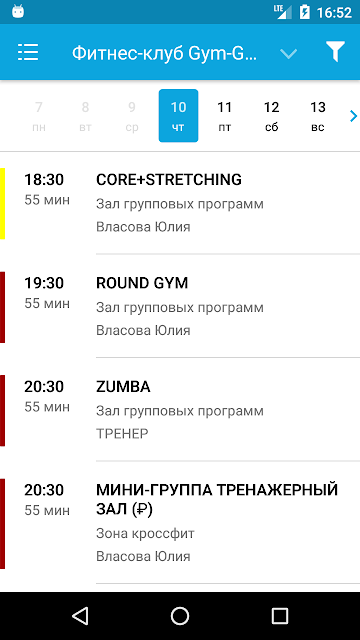Open the ROUND GYM class at 19:30
360x640 pixels.
[180, 306]
